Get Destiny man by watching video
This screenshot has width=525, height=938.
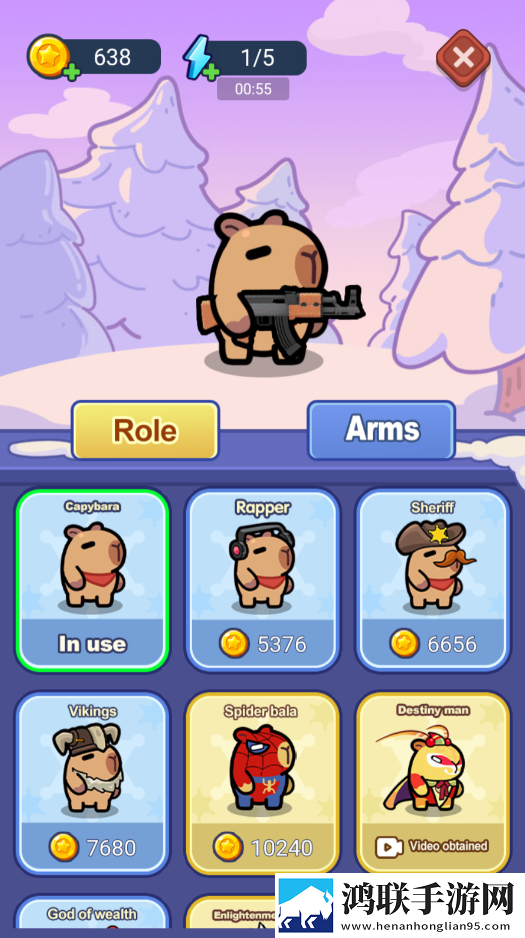(x=433, y=784)
